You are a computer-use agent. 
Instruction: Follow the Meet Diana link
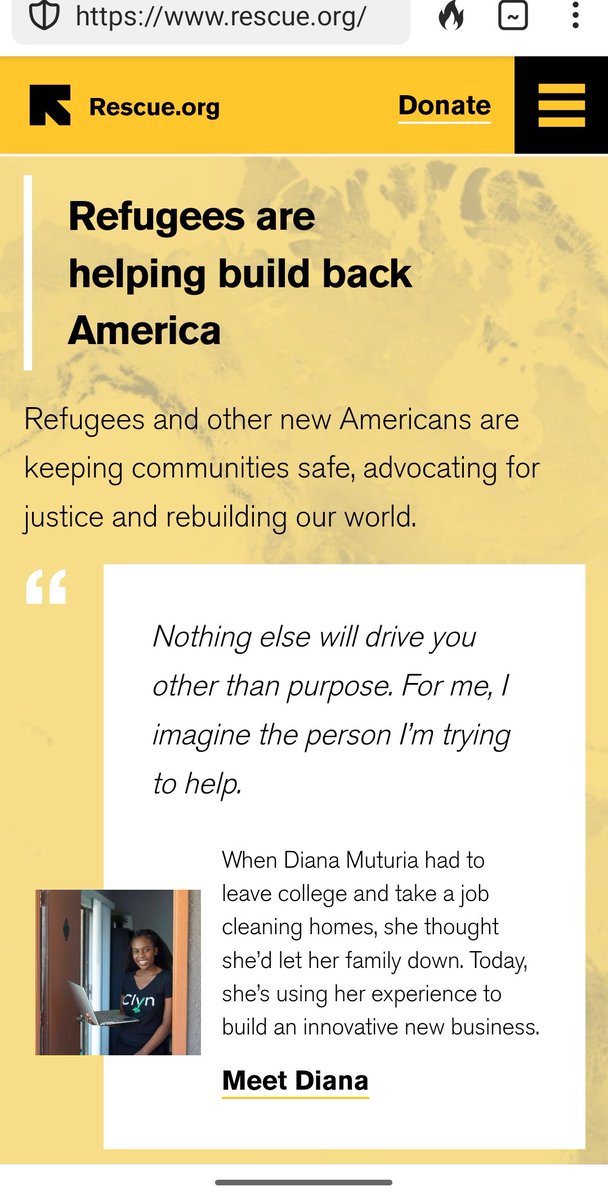[295, 1081]
